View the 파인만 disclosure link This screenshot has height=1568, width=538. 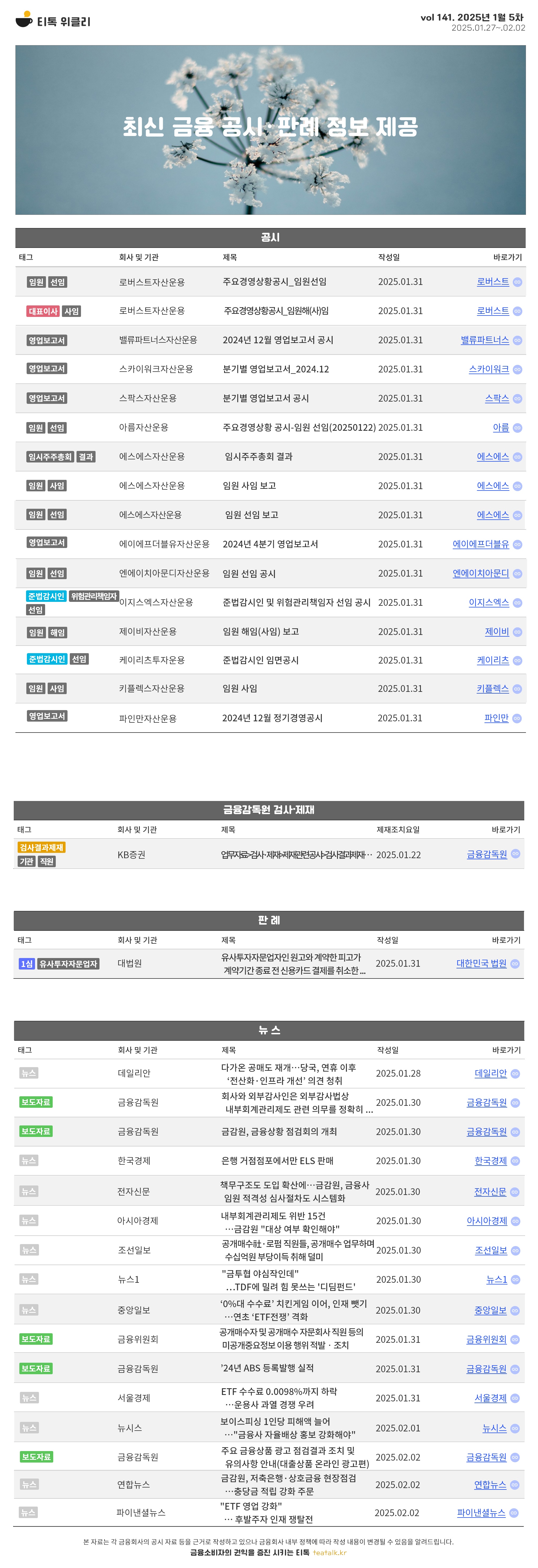click(496, 718)
